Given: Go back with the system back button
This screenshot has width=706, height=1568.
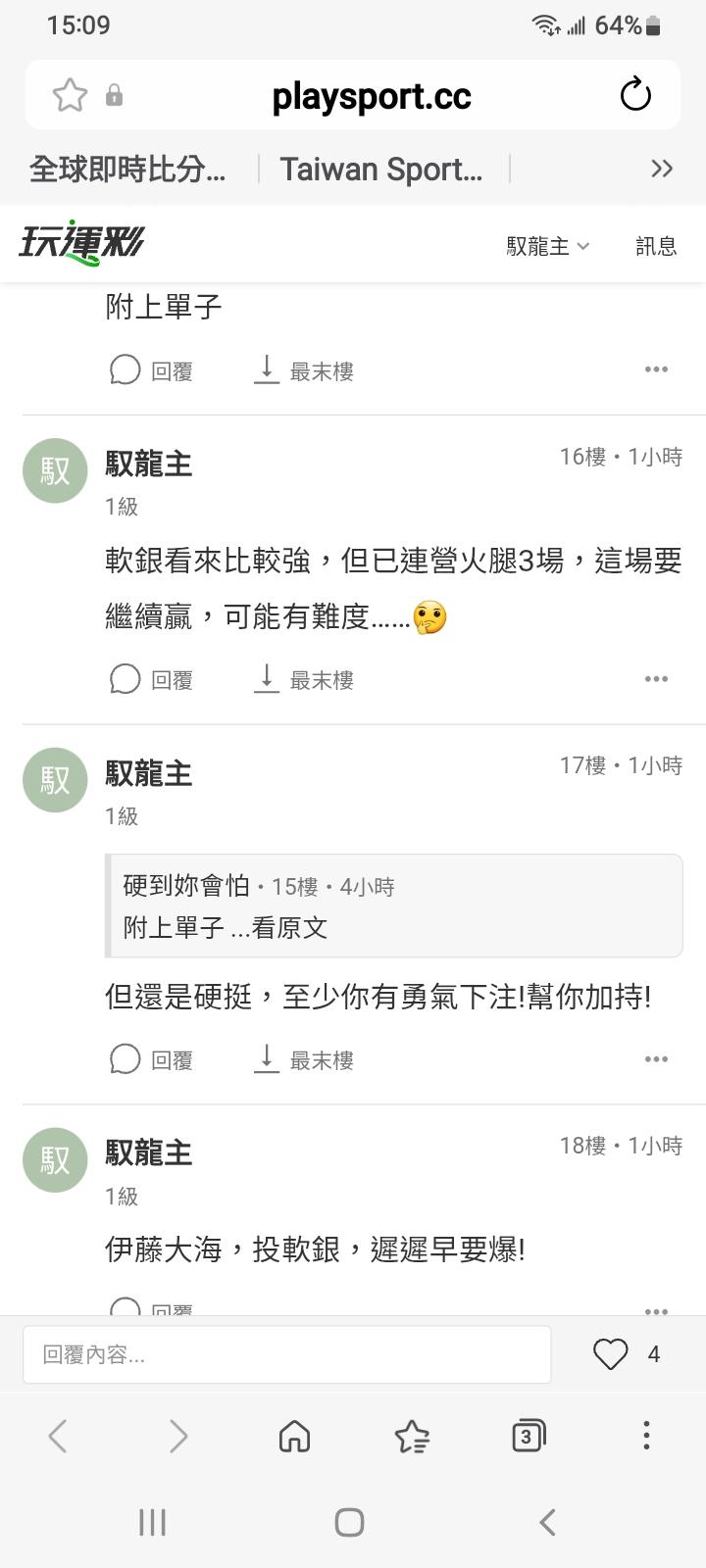Looking at the screenshot, I should tap(547, 1522).
